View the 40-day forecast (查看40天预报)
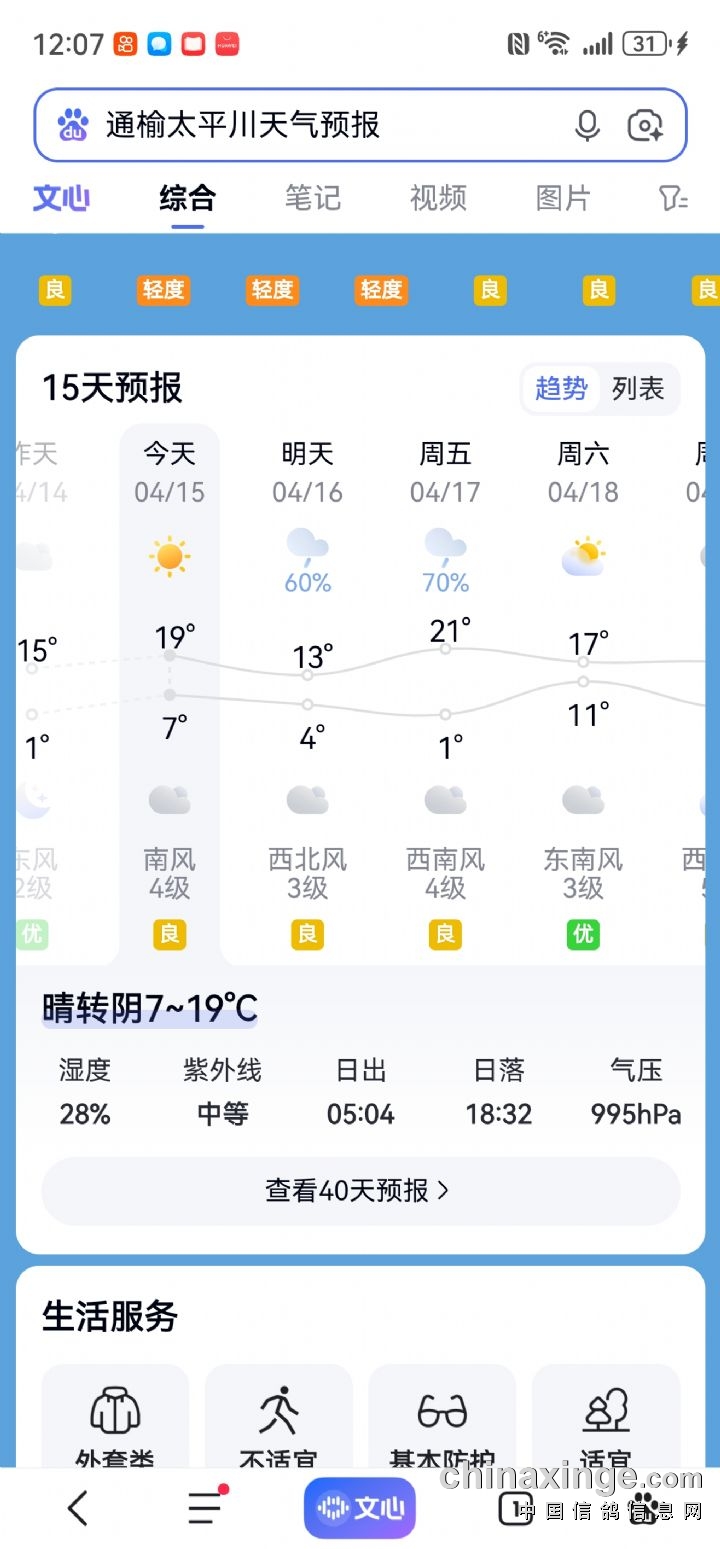Image resolution: width=720 pixels, height=1549 pixels. click(x=360, y=1190)
